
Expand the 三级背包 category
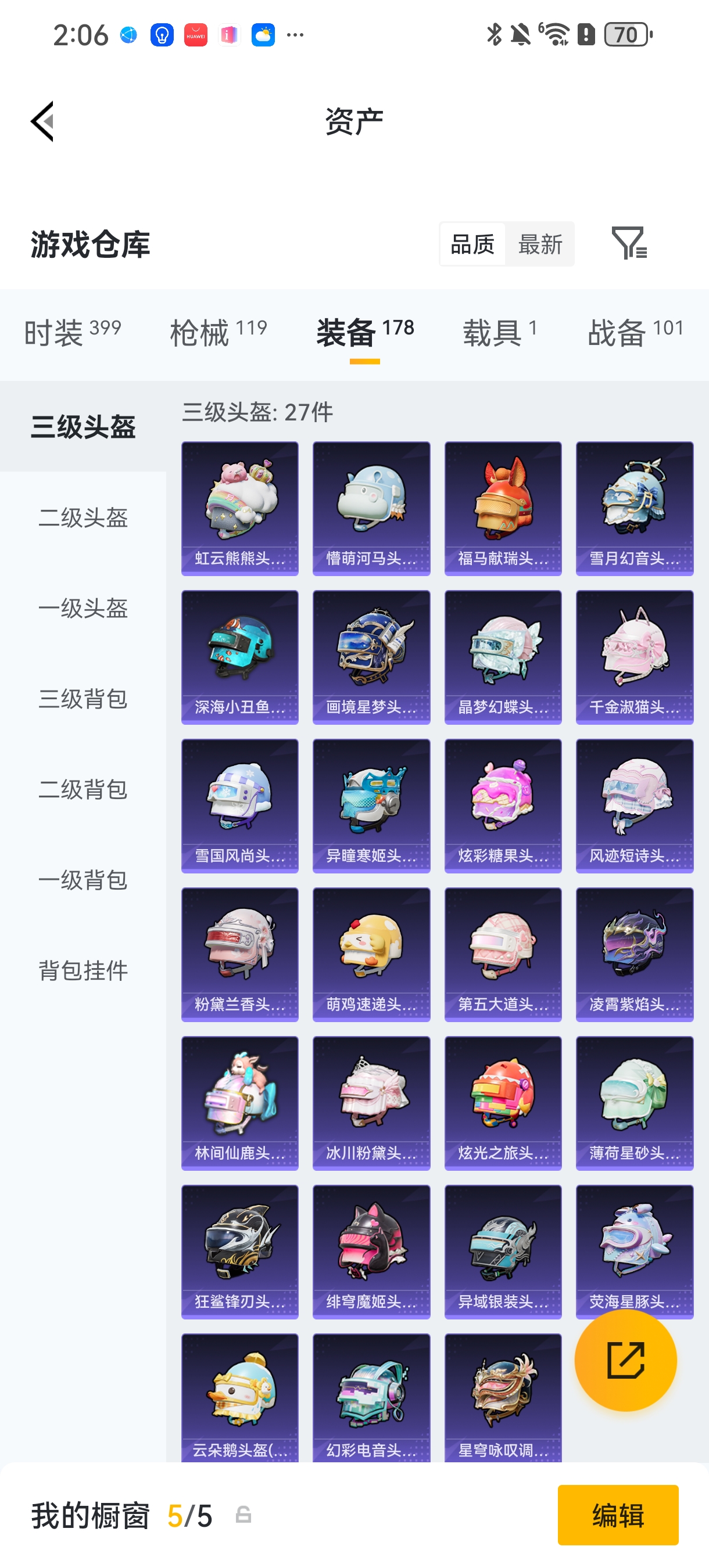(x=83, y=700)
